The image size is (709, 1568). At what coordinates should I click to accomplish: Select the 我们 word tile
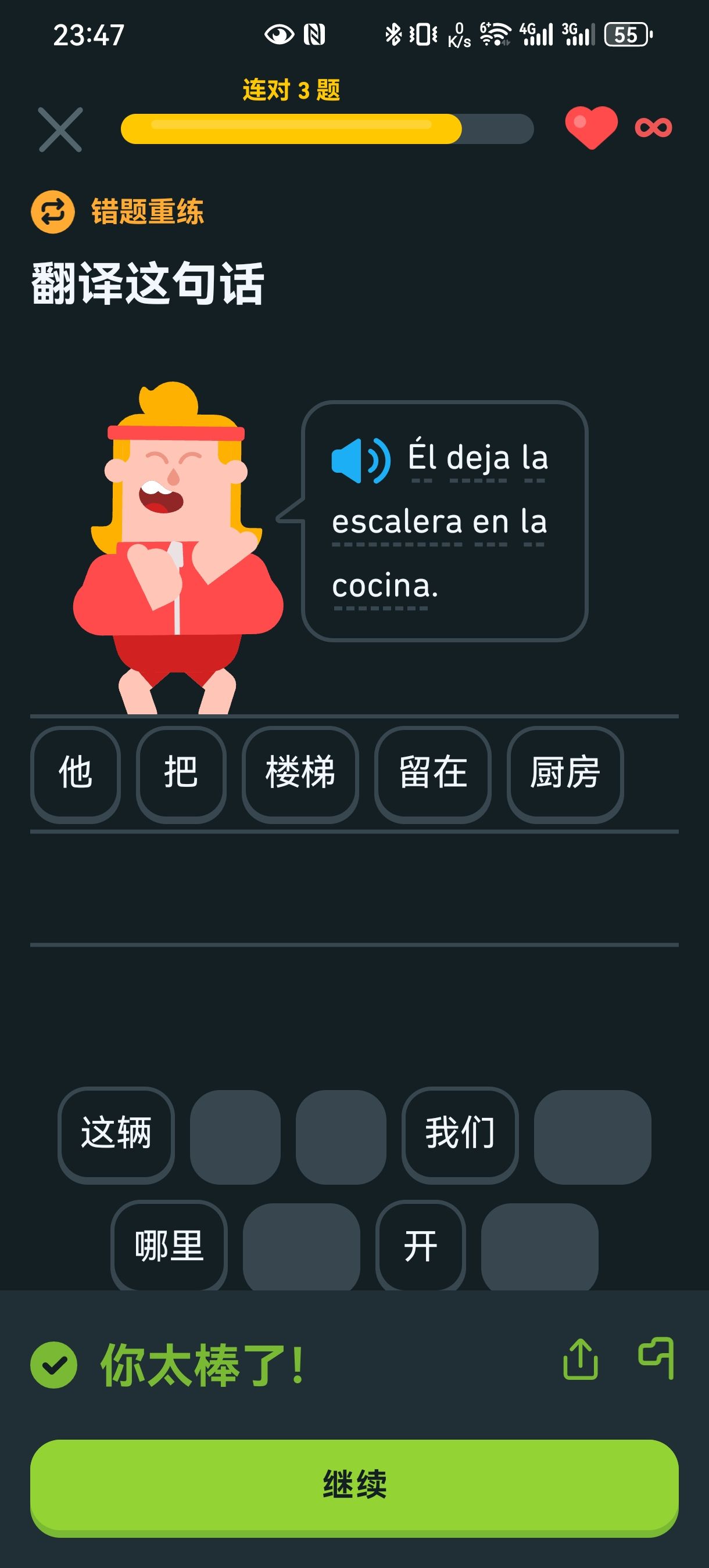coord(460,1135)
